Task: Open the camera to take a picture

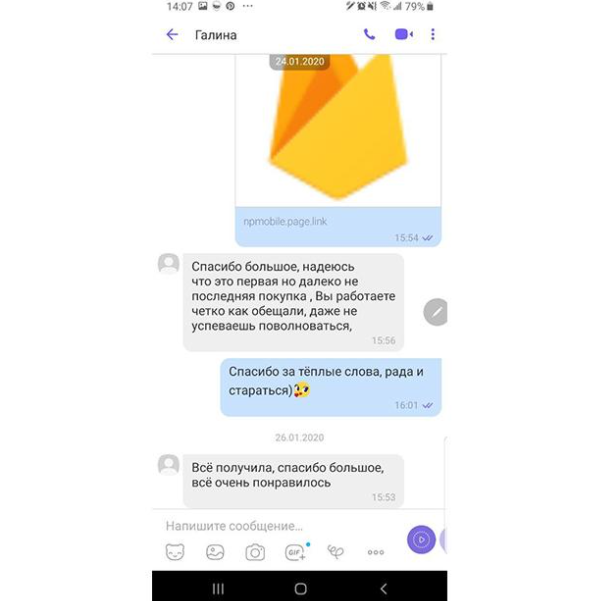Action: (255, 551)
